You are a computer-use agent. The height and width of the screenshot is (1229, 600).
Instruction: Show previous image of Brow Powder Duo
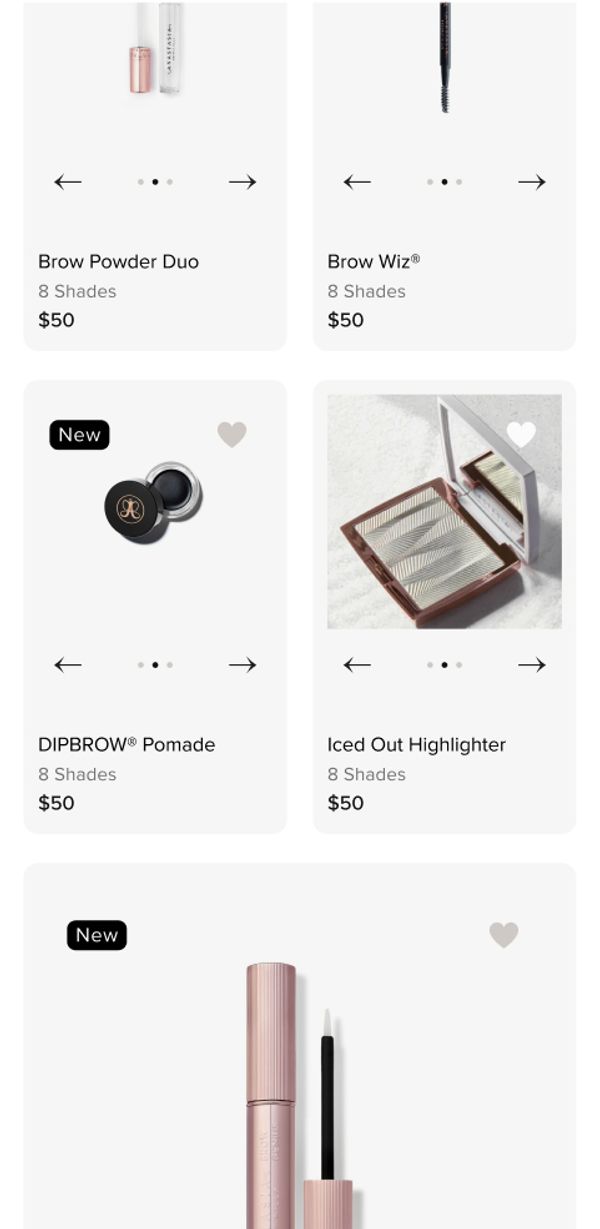68,182
